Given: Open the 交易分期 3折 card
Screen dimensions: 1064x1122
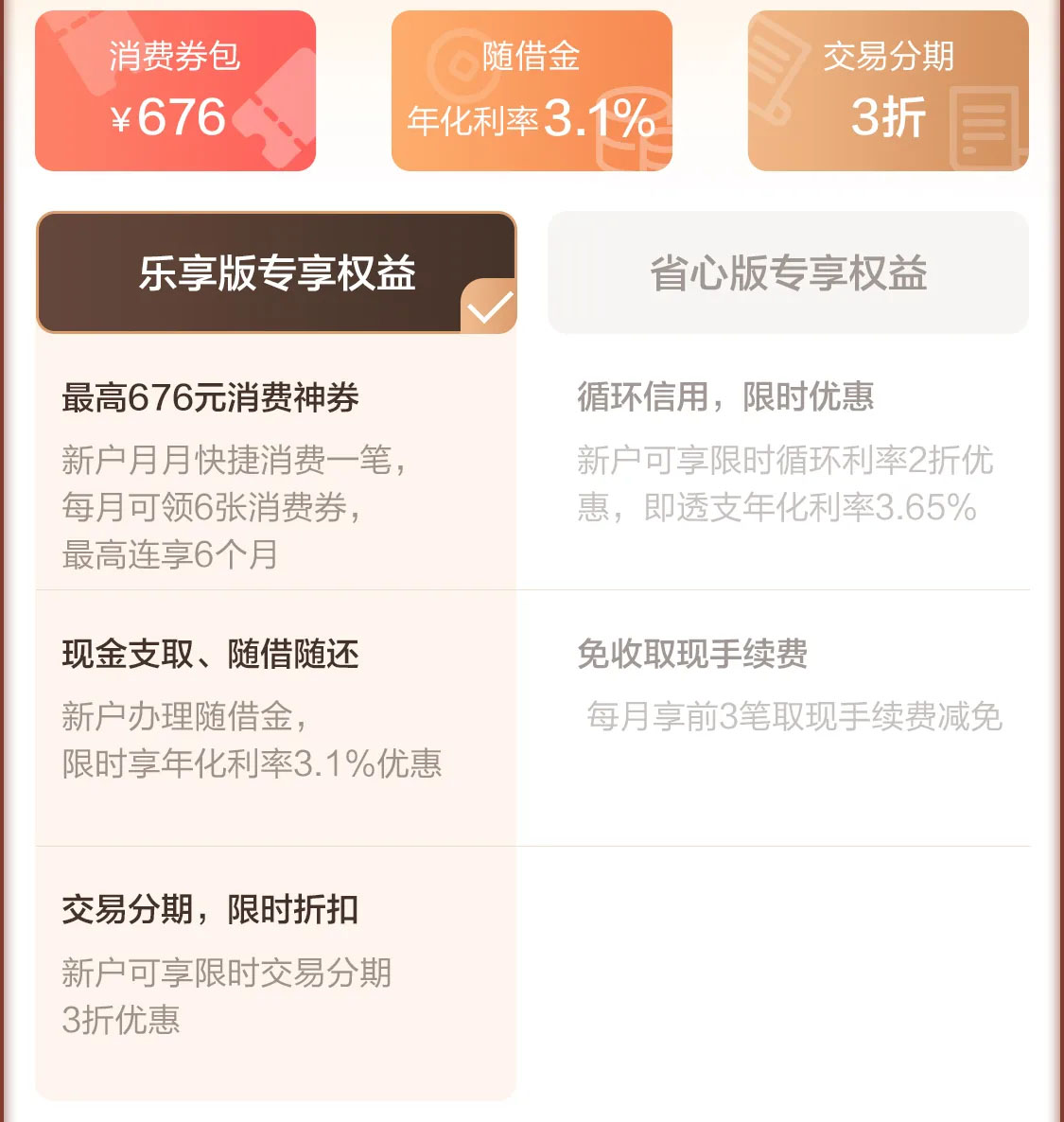Looking at the screenshot, I should point(887,92).
